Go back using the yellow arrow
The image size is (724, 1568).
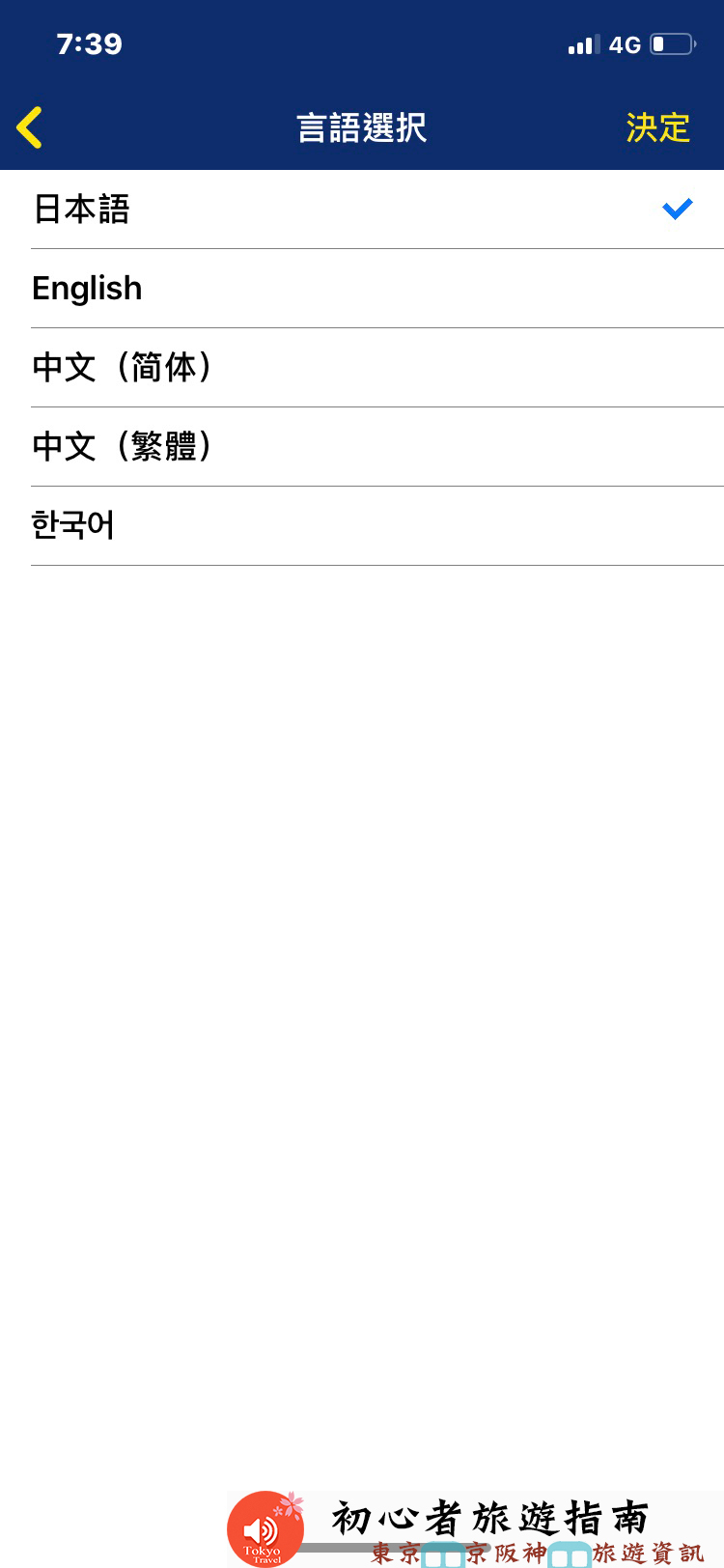pos(30,127)
